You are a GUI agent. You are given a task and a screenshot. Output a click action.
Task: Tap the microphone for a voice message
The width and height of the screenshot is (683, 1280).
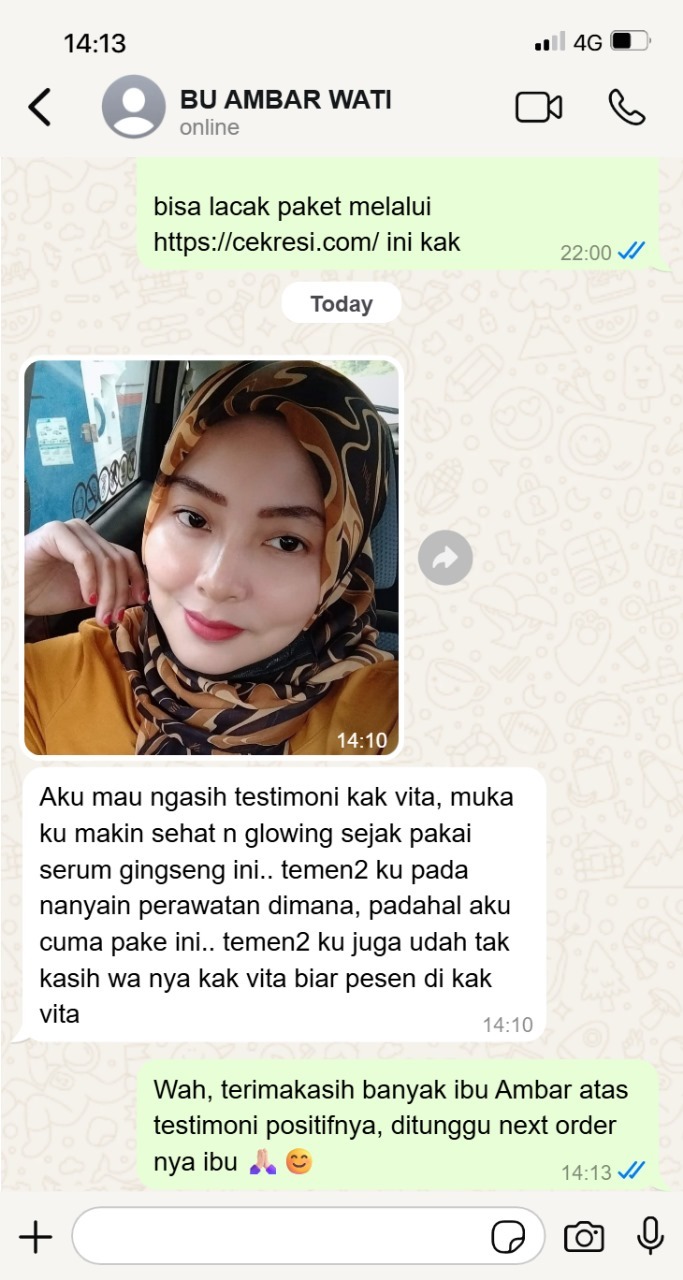coord(650,1236)
